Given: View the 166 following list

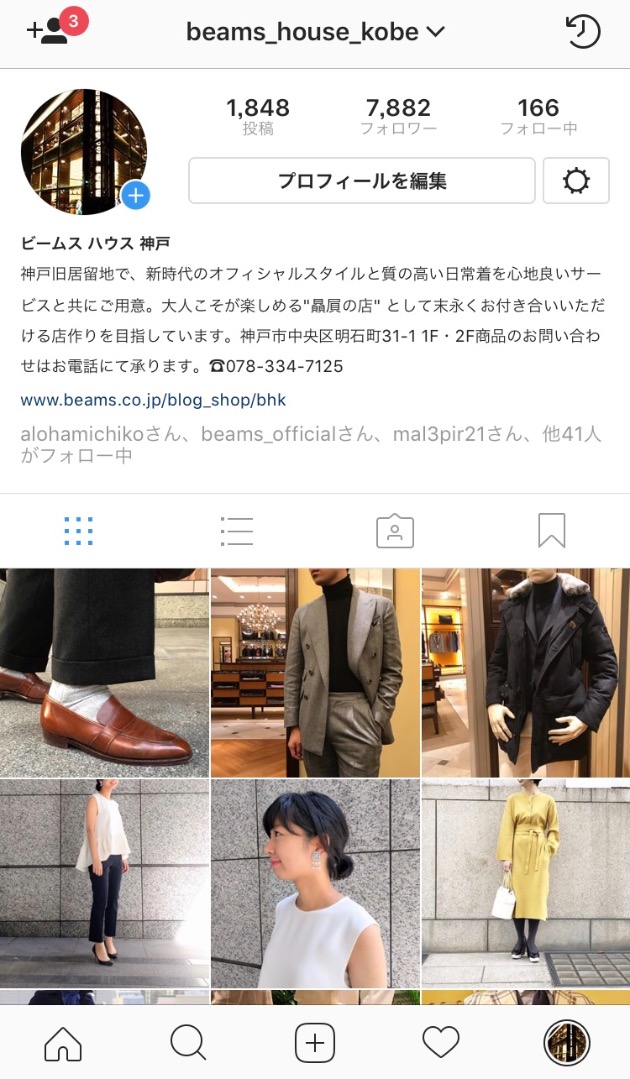Looking at the screenshot, I should (x=538, y=117).
